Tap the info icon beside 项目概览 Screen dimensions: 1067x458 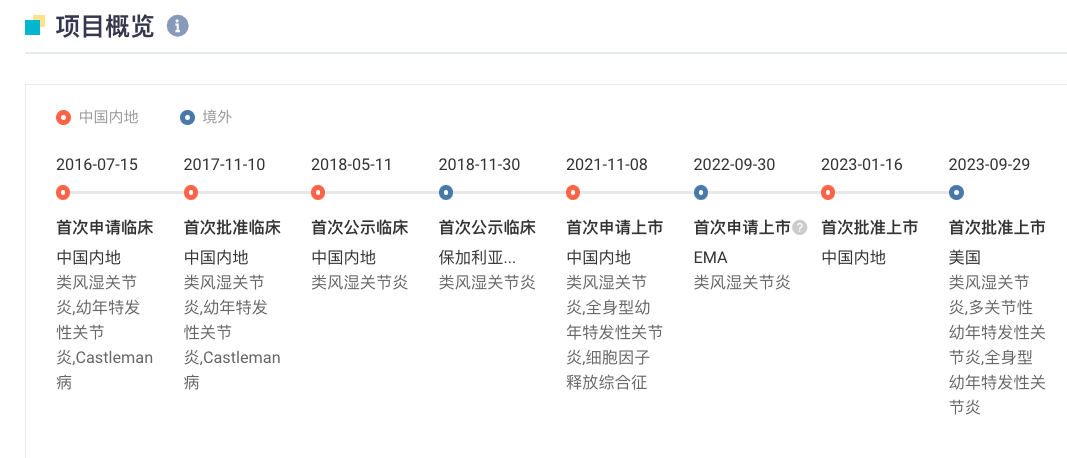[177, 26]
